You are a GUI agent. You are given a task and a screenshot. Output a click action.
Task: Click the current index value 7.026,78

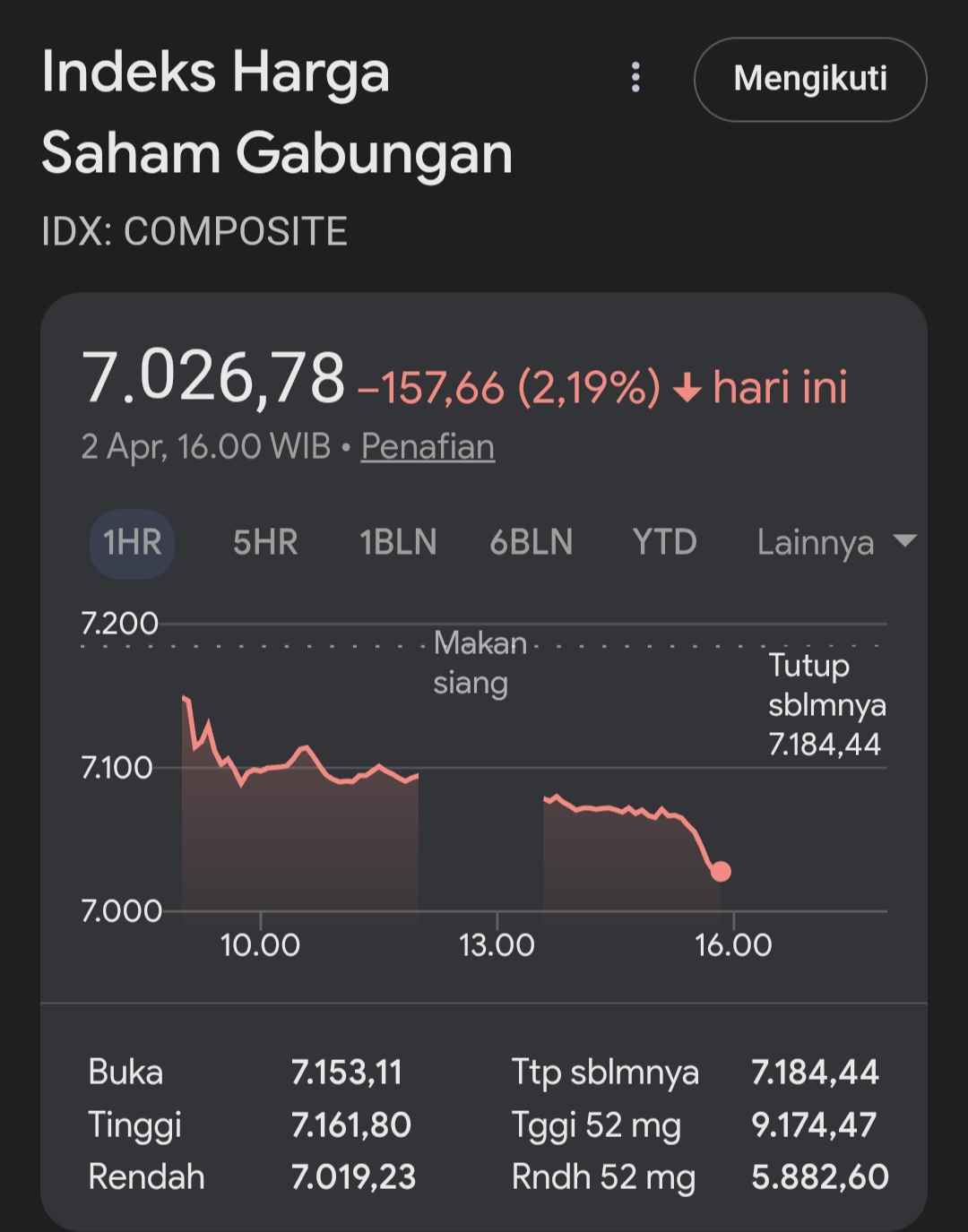(213, 379)
